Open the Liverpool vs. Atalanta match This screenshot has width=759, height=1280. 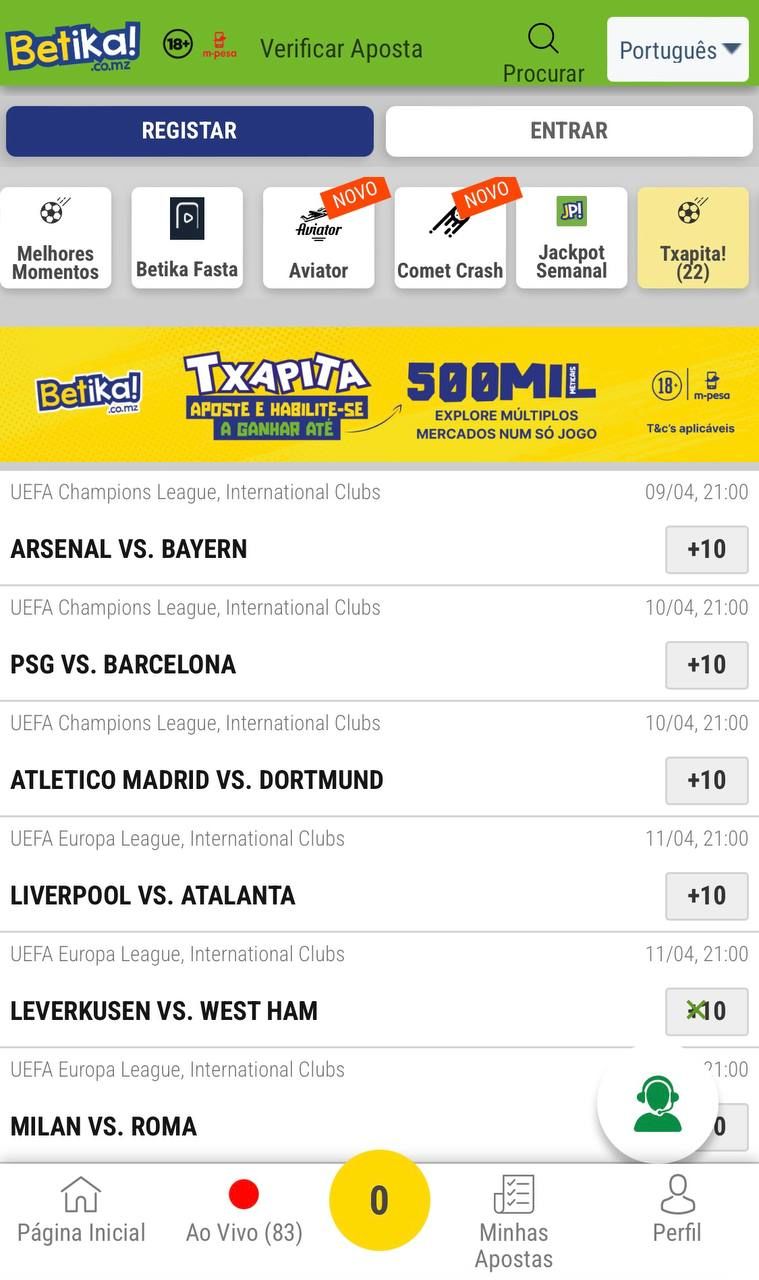pos(153,895)
